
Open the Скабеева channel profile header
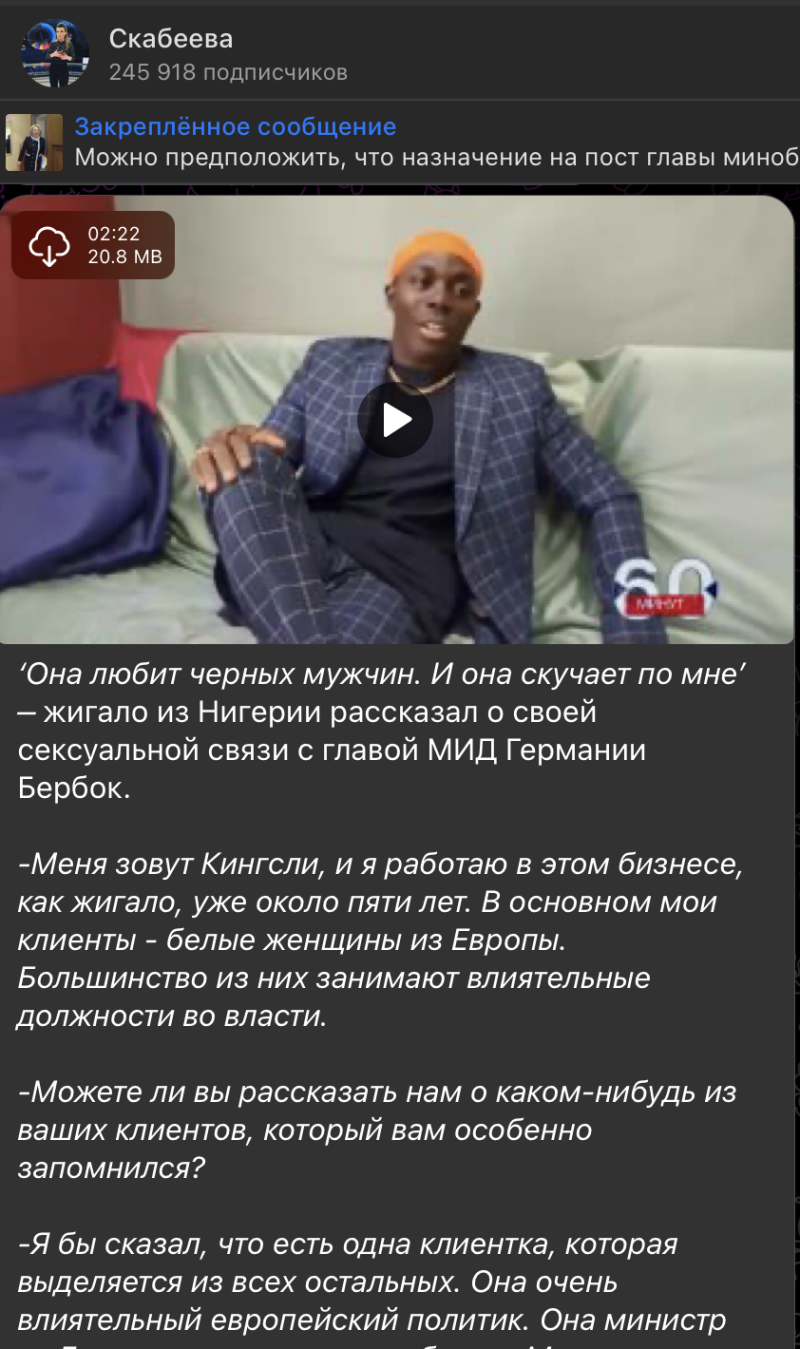click(170, 40)
